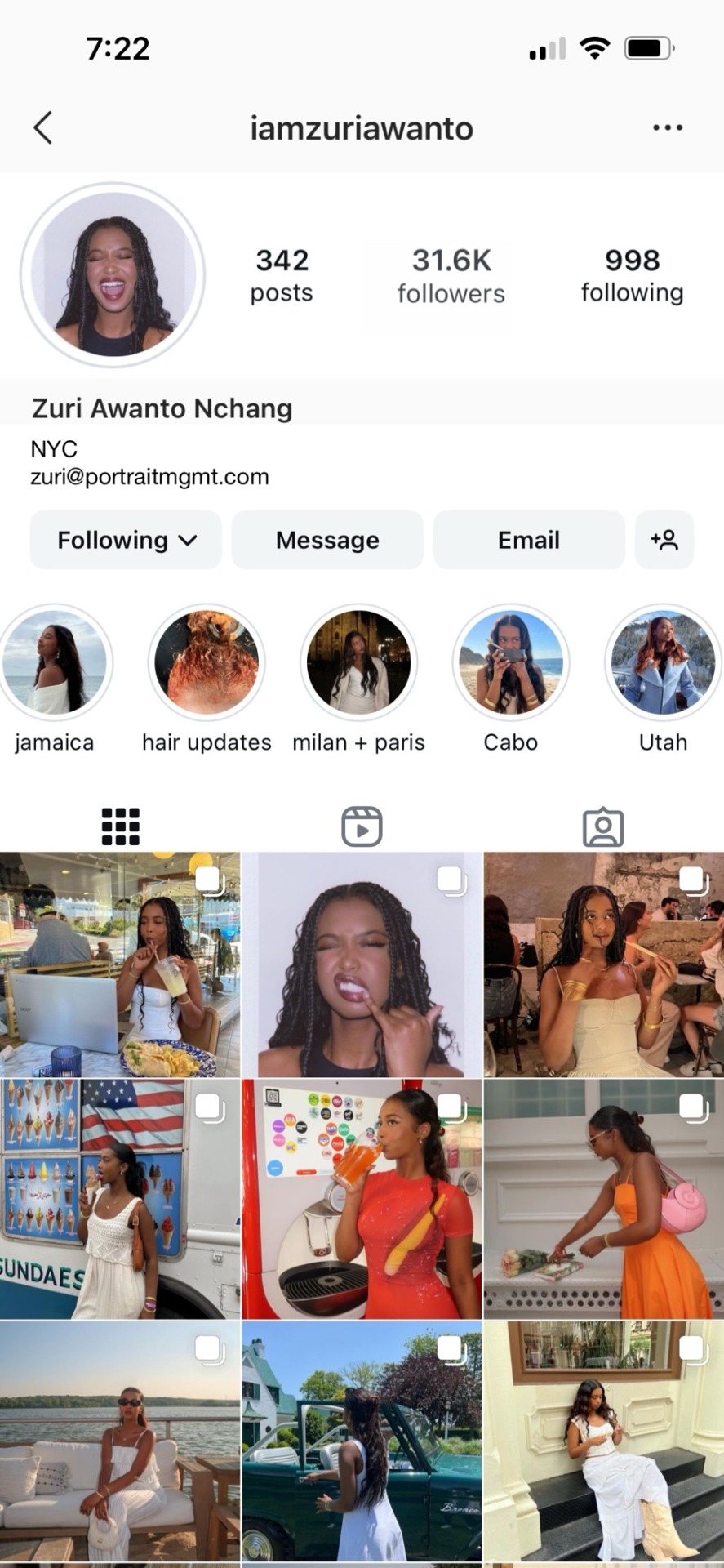Tap the Email button
This screenshot has height=1568, width=724.
529,540
